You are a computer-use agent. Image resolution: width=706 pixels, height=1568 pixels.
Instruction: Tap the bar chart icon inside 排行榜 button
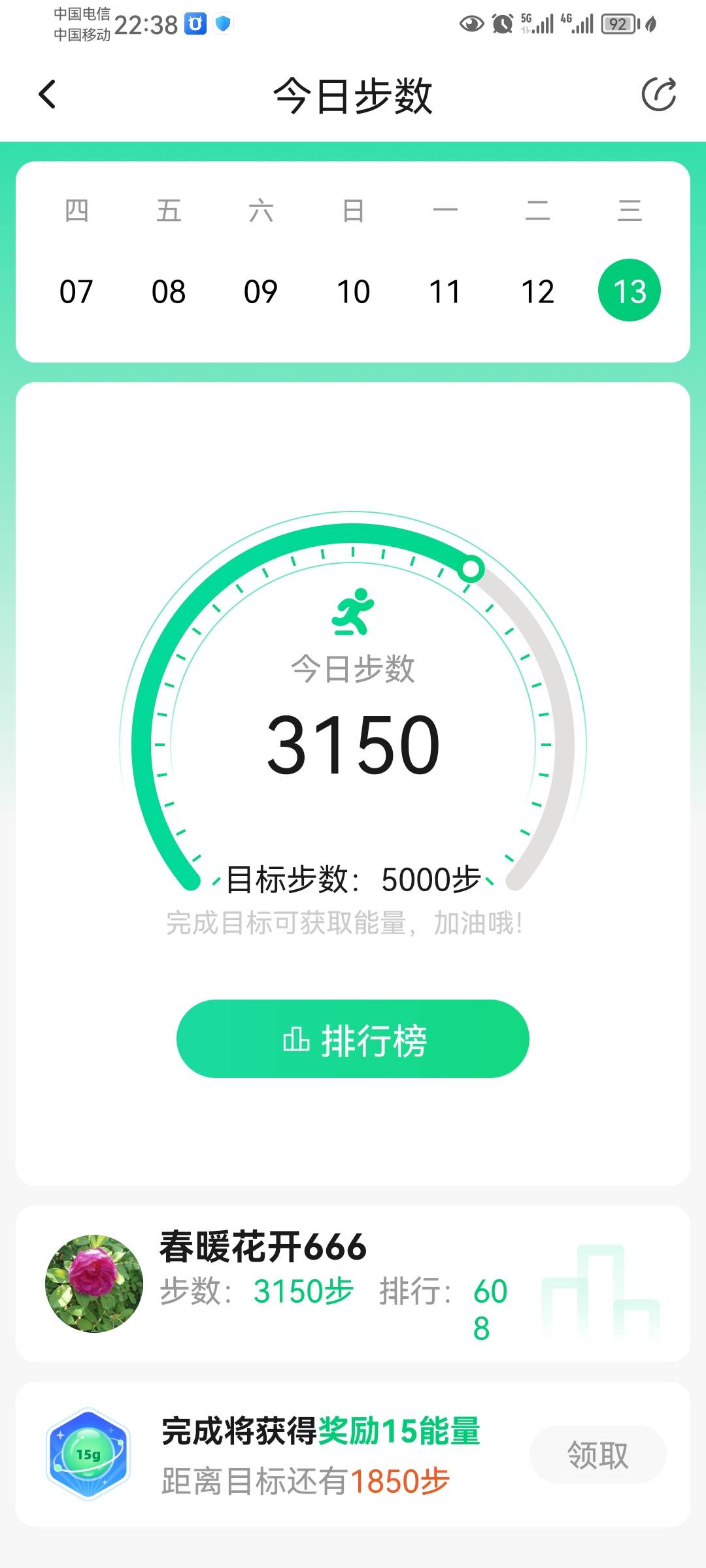click(x=297, y=1039)
